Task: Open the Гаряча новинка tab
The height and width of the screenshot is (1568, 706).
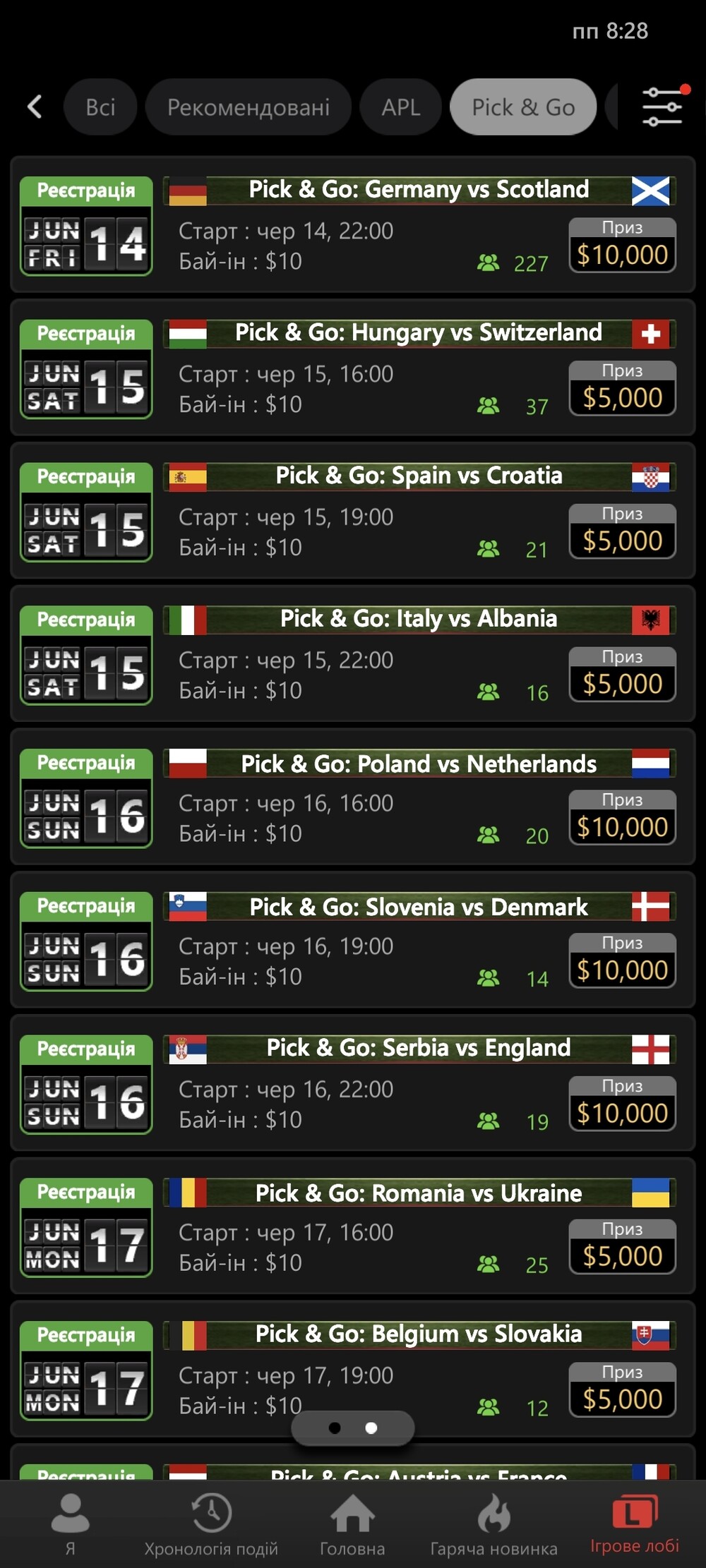Action: 493,1524
